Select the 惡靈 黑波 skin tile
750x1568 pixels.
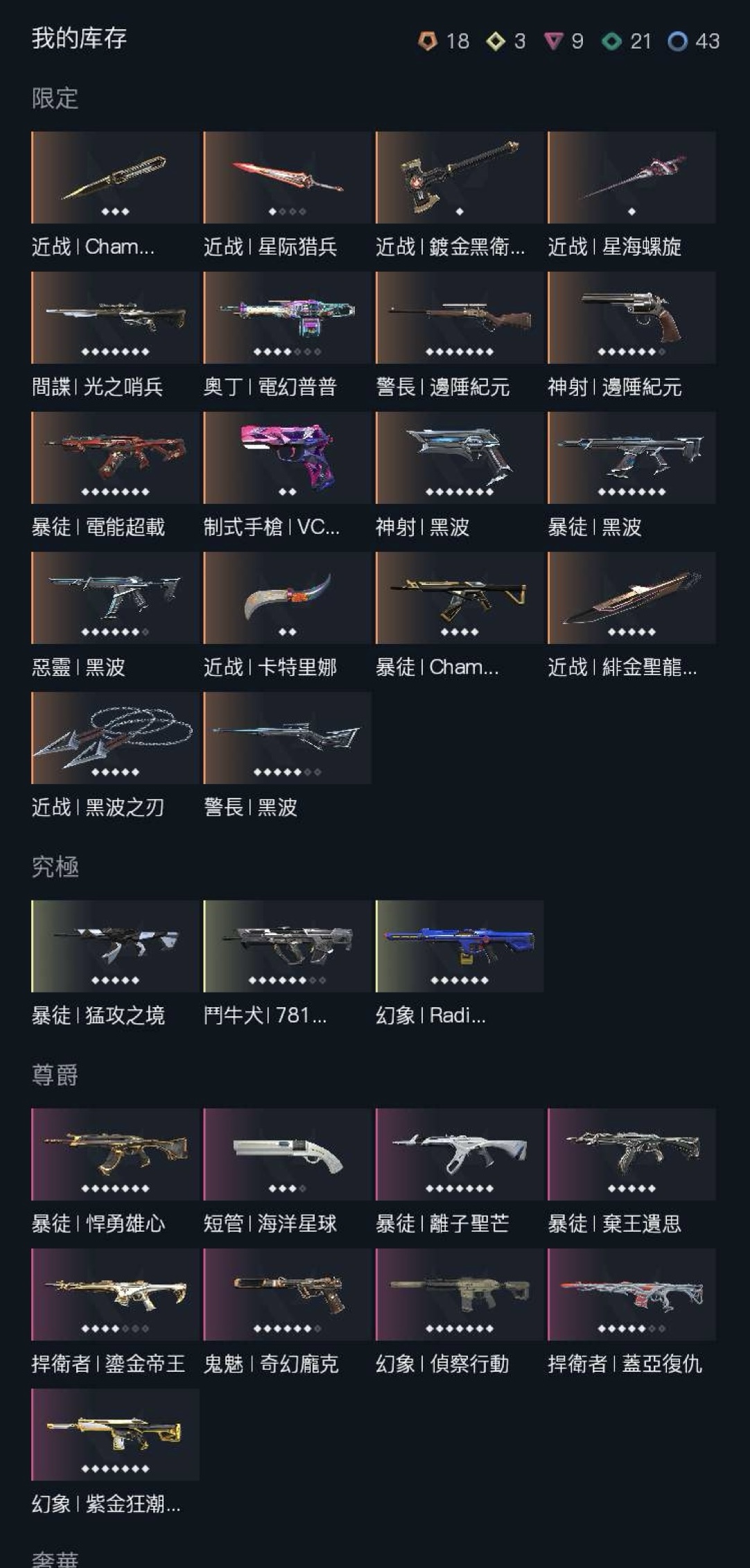[115, 598]
